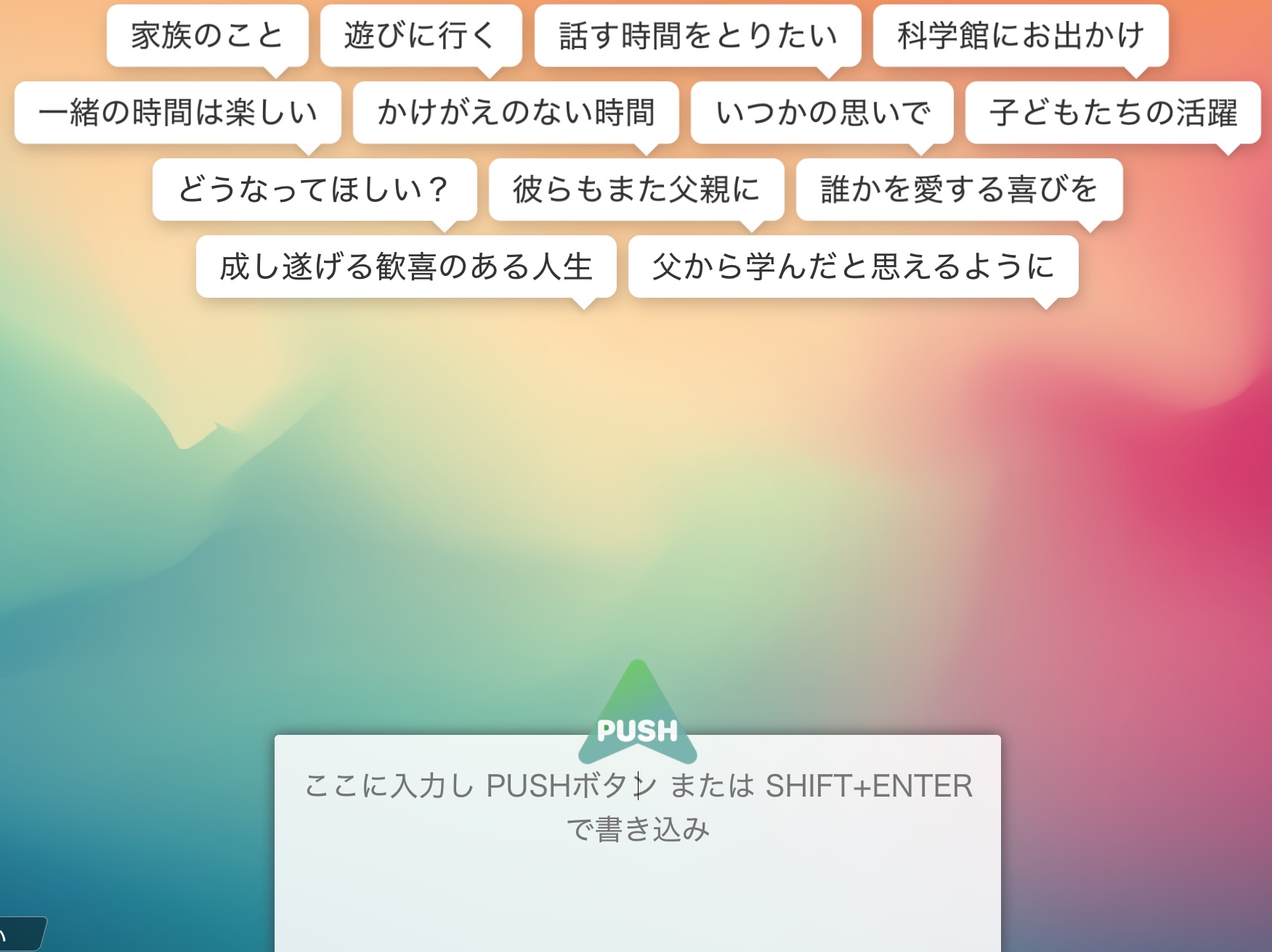Viewport: 1272px width, 952px height.
Task: Open the 誰かを愛する喜びを bubble
Action: [959, 190]
